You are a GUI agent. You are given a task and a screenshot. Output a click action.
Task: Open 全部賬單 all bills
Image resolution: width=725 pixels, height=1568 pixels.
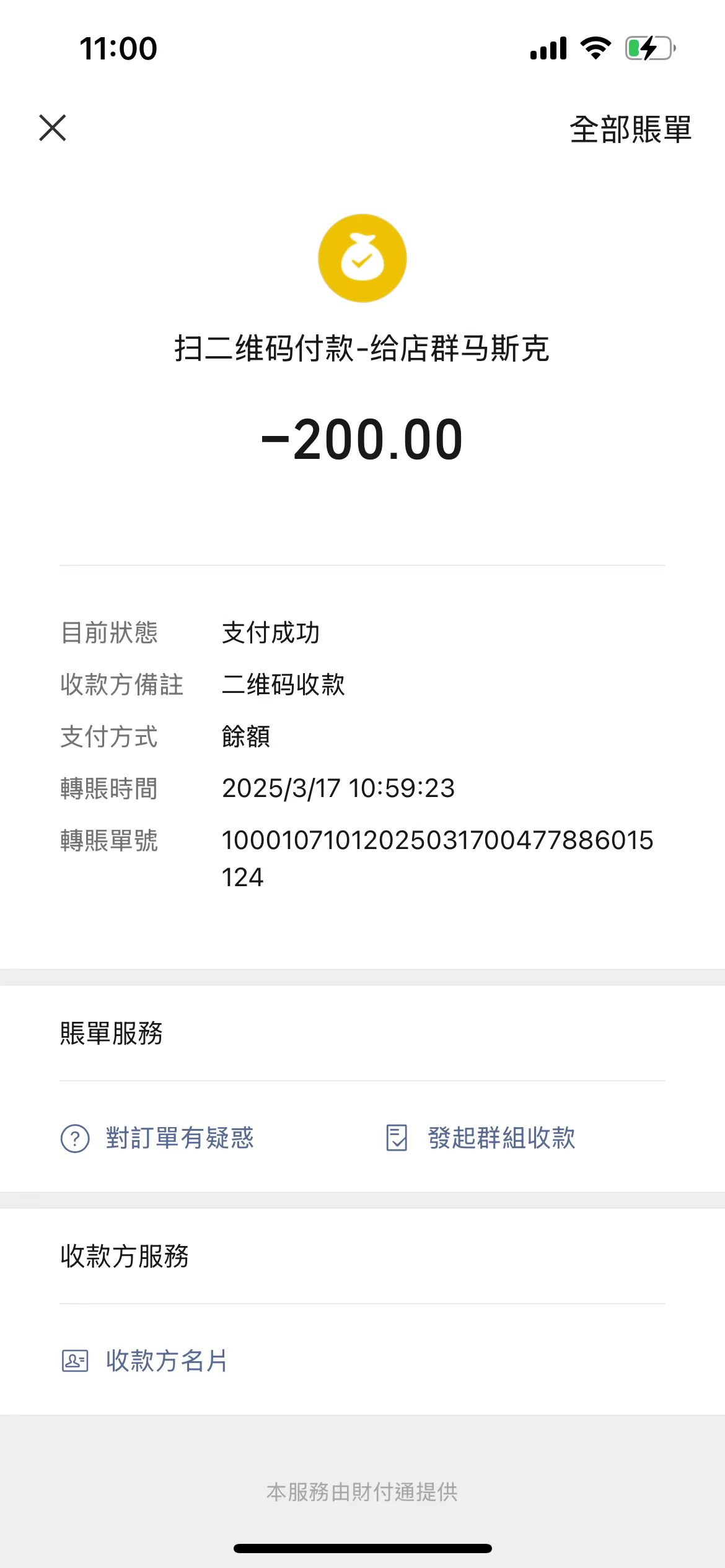pyautogui.click(x=630, y=129)
